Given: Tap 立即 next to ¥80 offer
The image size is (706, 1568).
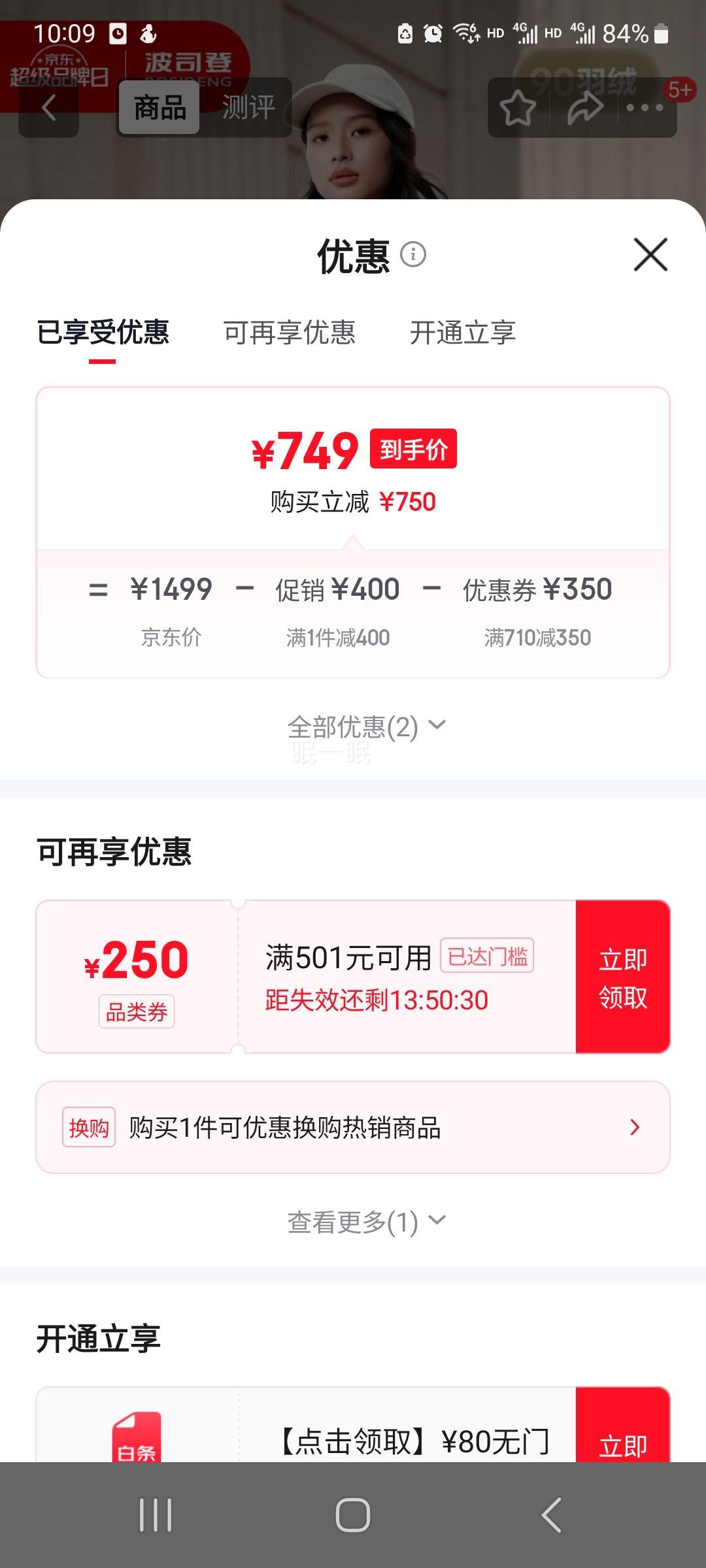Looking at the screenshot, I should tap(624, 1444).
